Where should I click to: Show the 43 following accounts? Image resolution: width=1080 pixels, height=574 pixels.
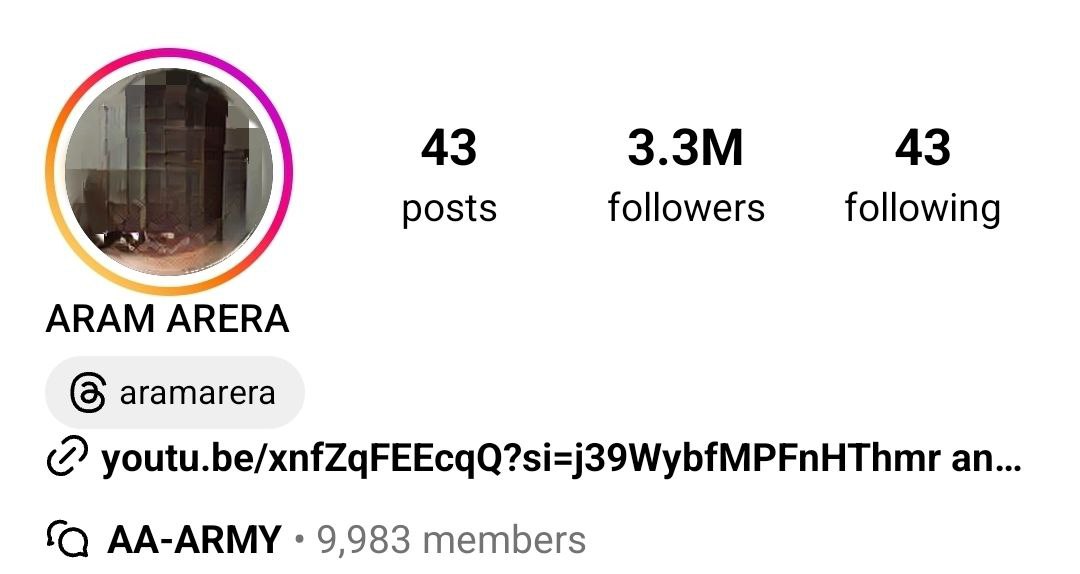pos(922,176)
